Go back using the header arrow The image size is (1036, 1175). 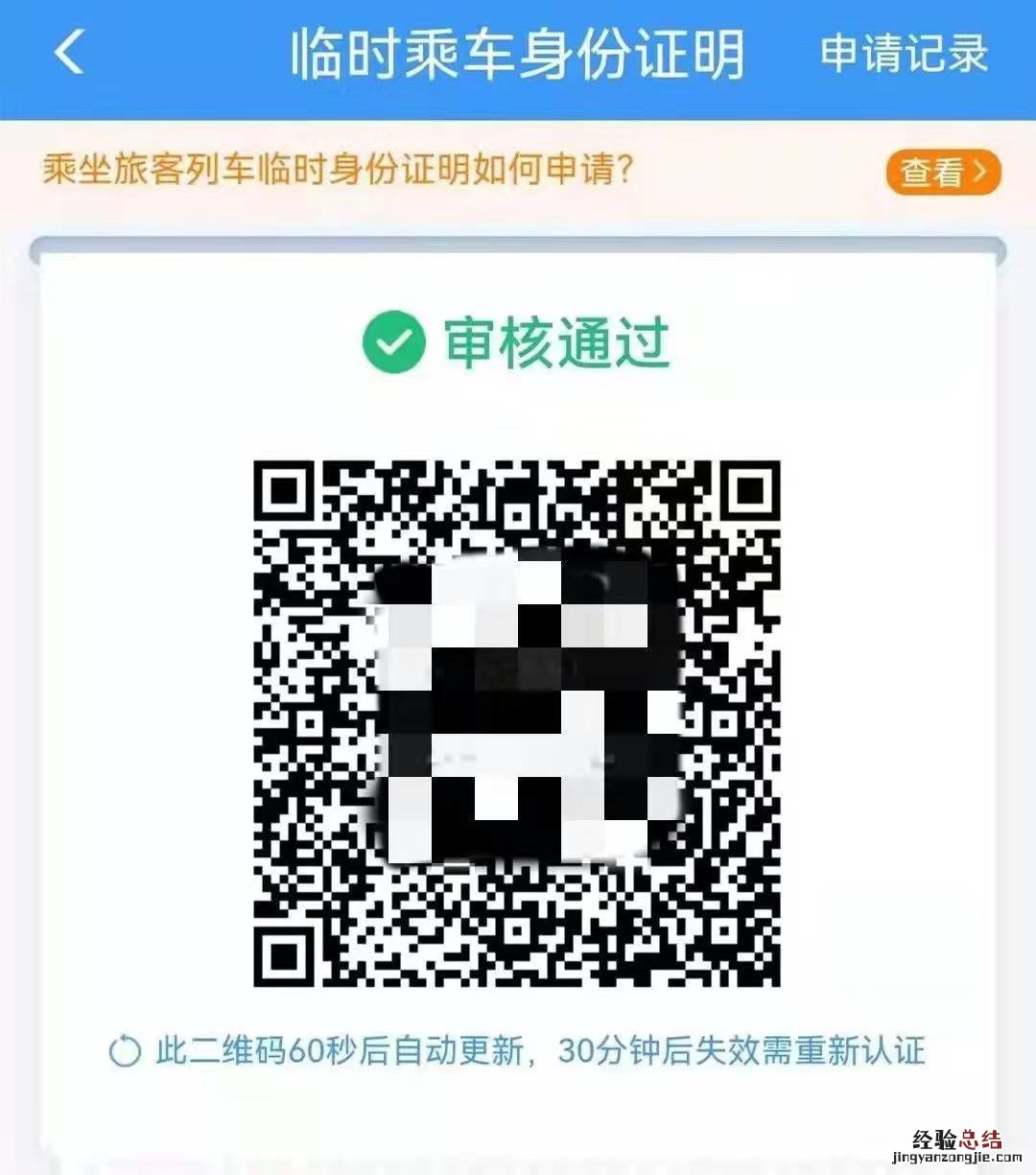[x=70, y=52]
